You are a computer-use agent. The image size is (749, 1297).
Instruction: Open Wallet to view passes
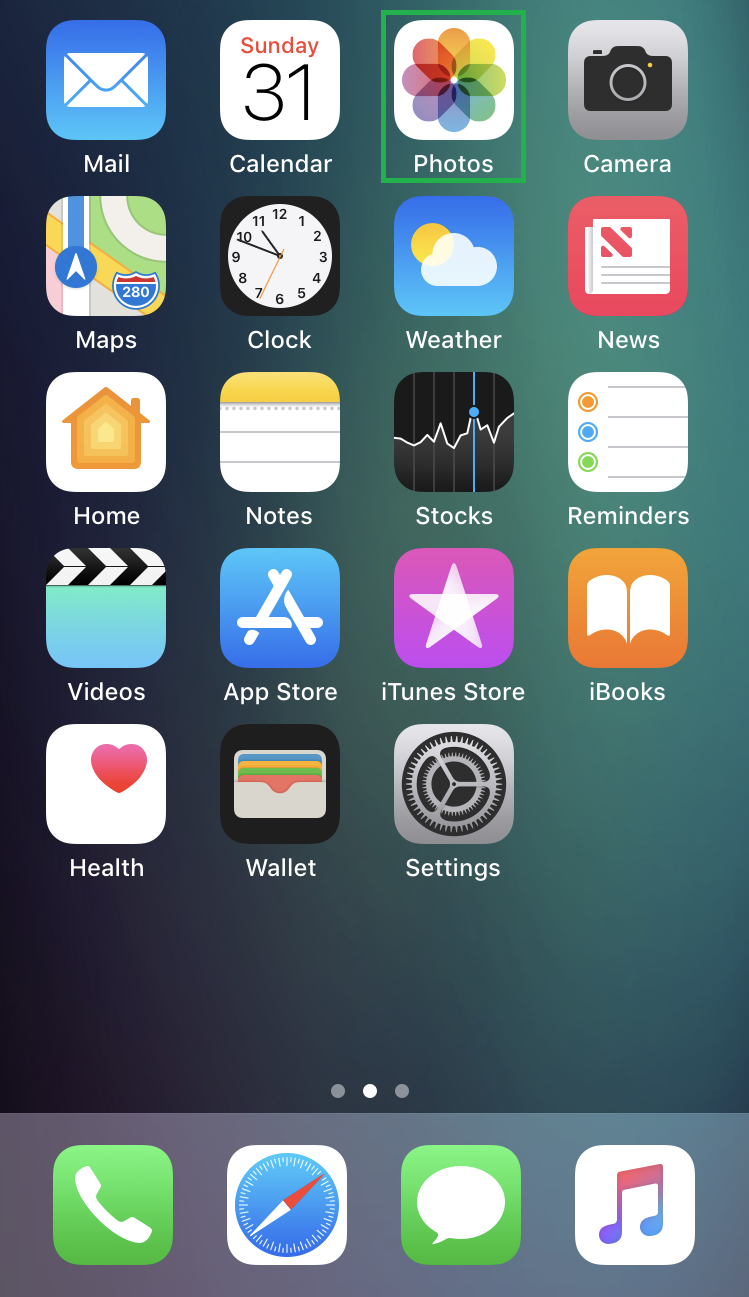coord(280,784)
